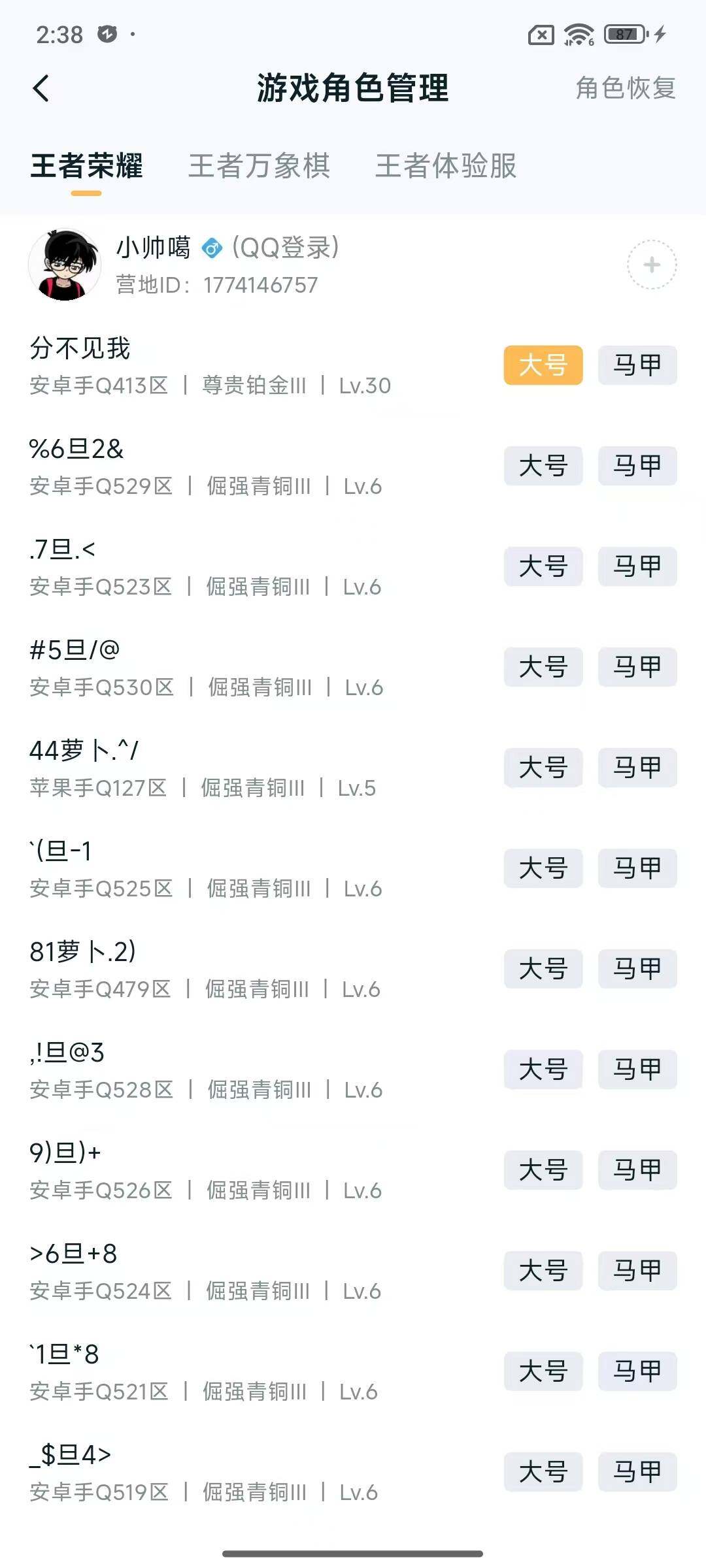This screenshot has height=1568, width=706.
Task: Select the 王者荣耀 tab
Action: pyautogui.click(x=88, y=167)
